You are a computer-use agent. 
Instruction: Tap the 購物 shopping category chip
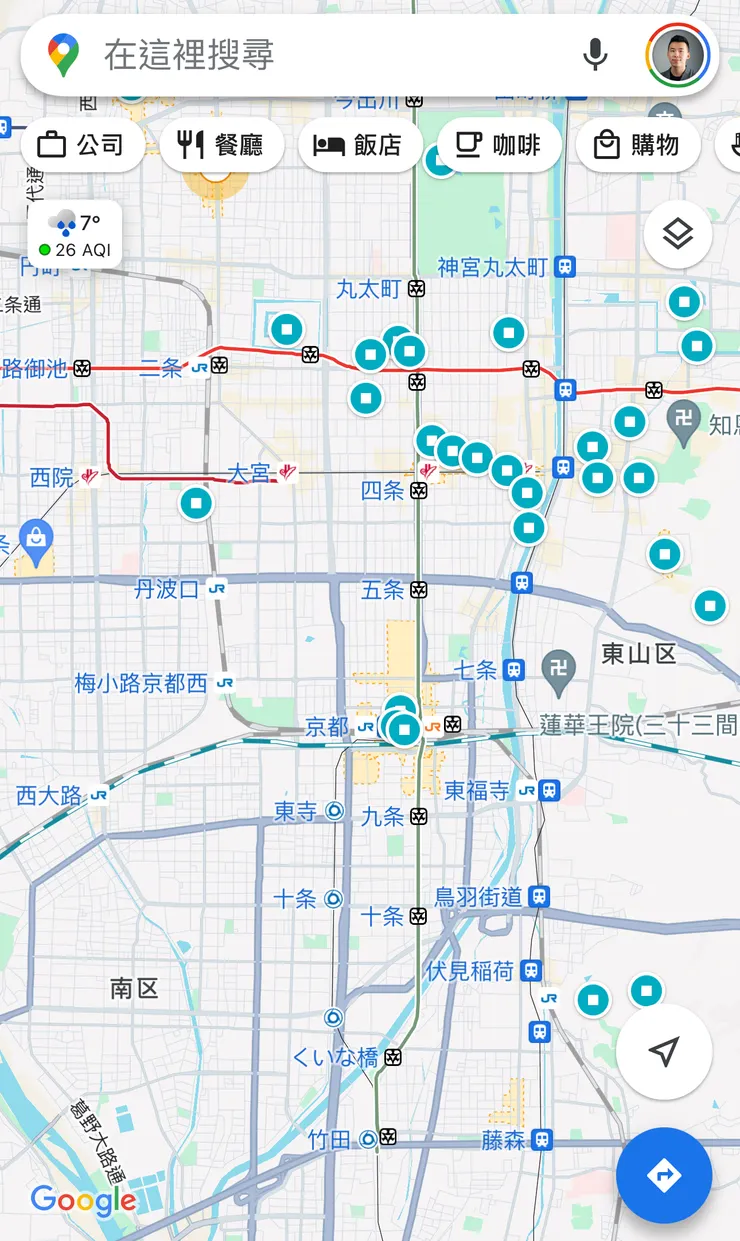(639, 144)
